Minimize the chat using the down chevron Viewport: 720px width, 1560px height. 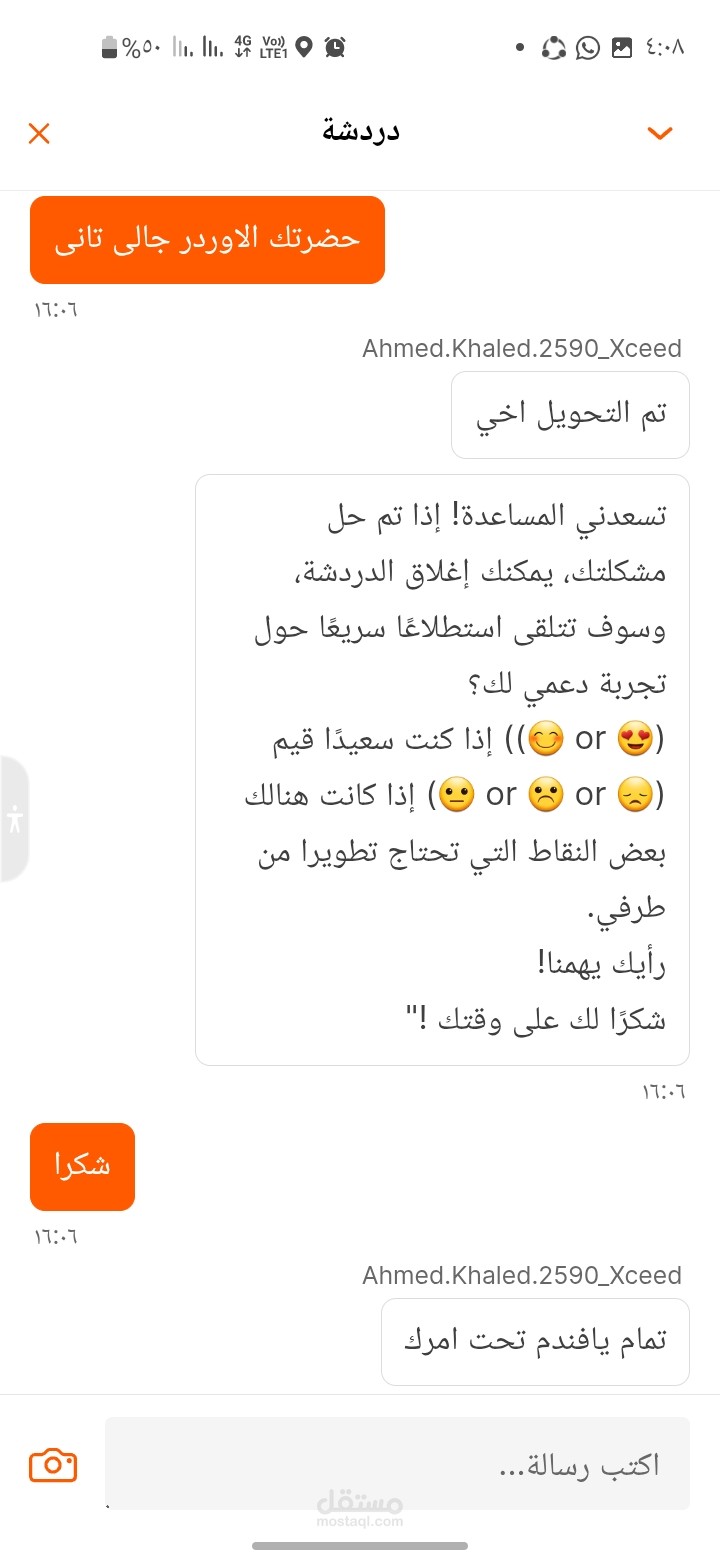click(660, 133)
